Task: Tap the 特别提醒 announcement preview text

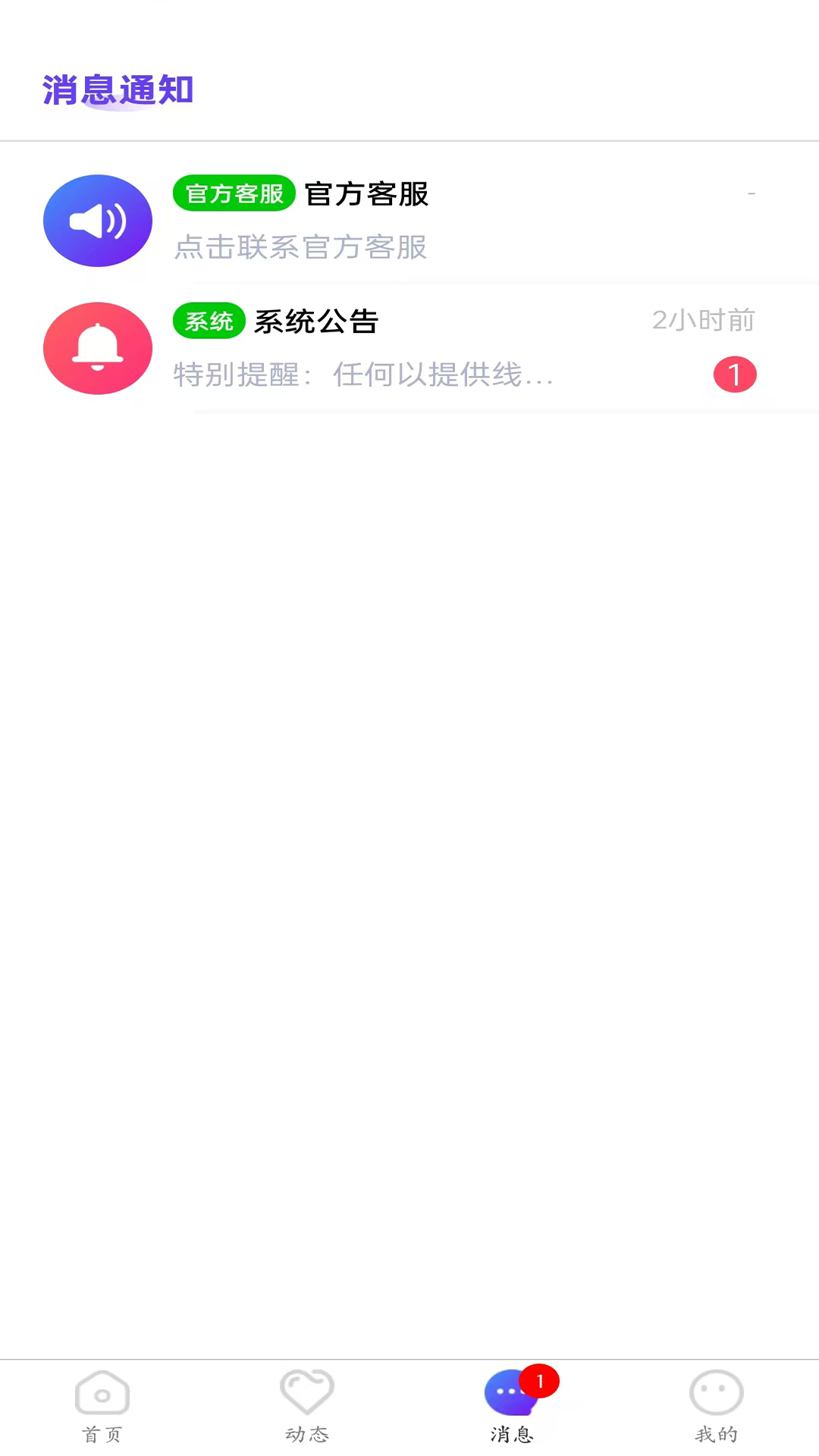Action: [362, 375]
